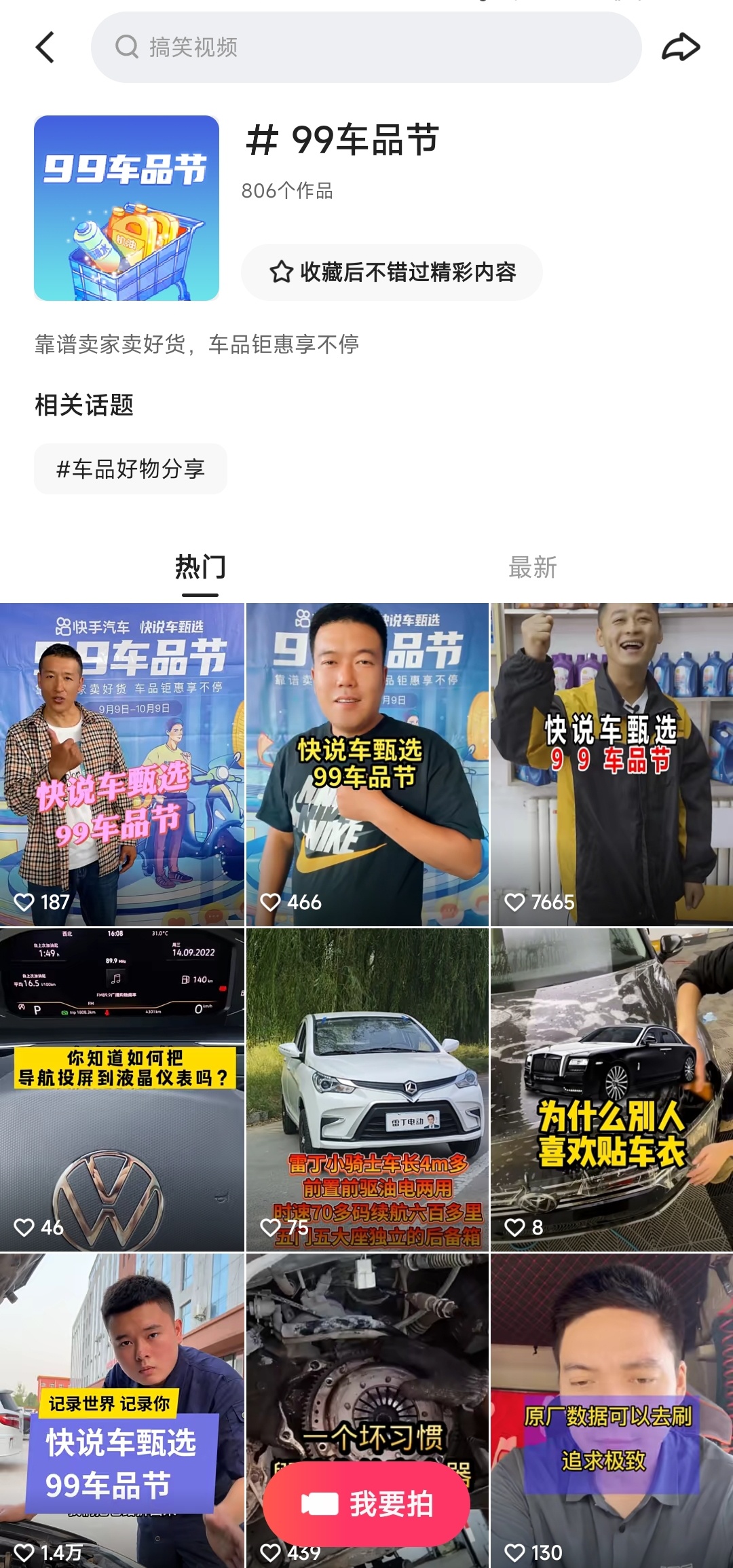Open the video with 7665 likes

(x=612, y=764)
